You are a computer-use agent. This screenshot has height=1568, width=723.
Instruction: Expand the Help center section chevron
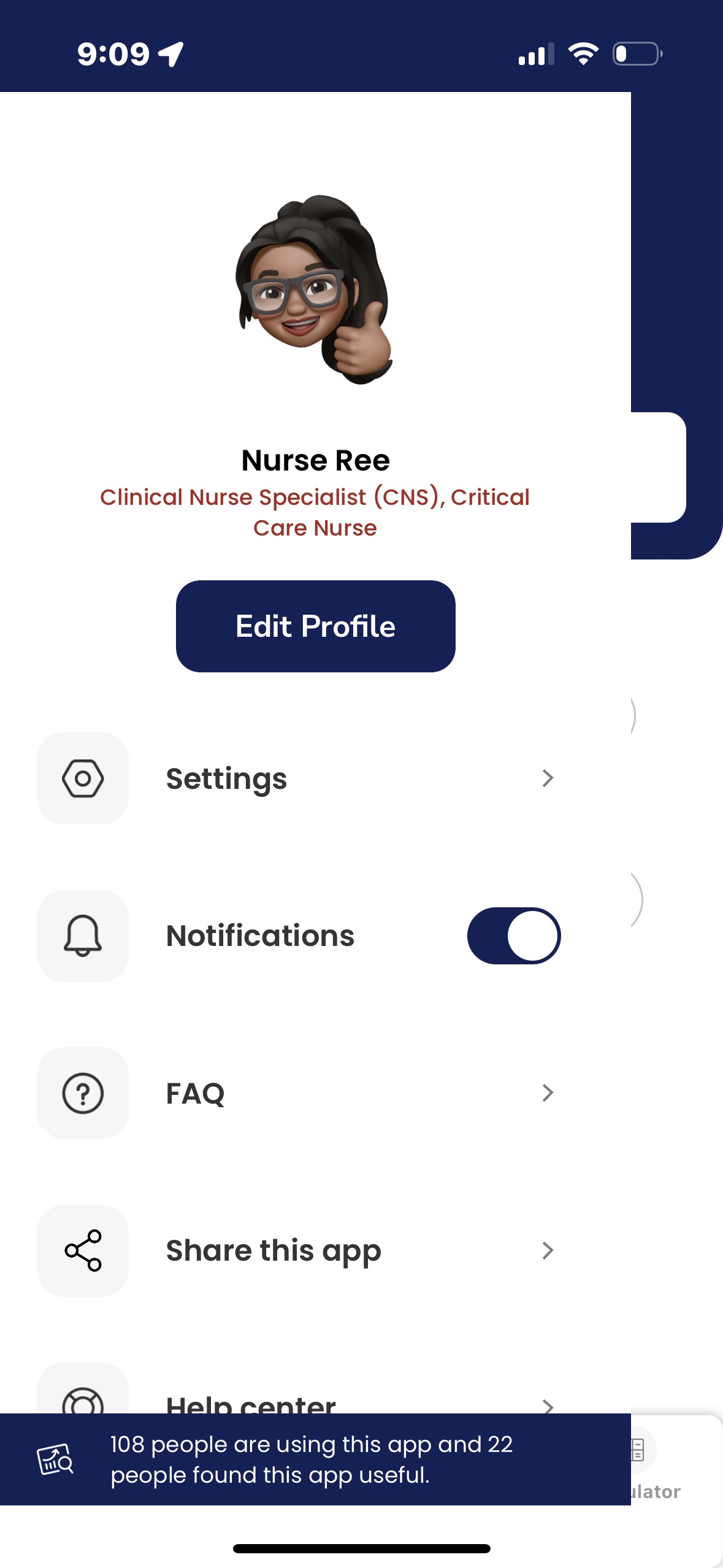pos(548,1405)
